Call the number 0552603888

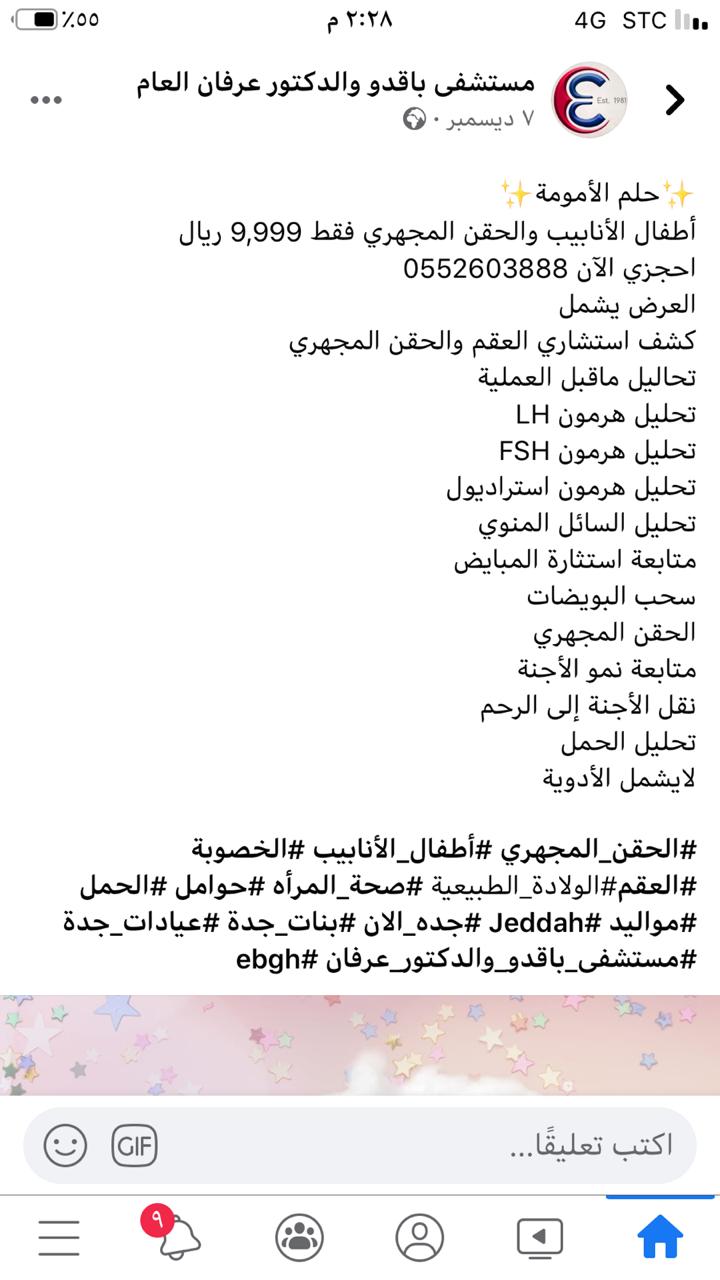(485, 269)
